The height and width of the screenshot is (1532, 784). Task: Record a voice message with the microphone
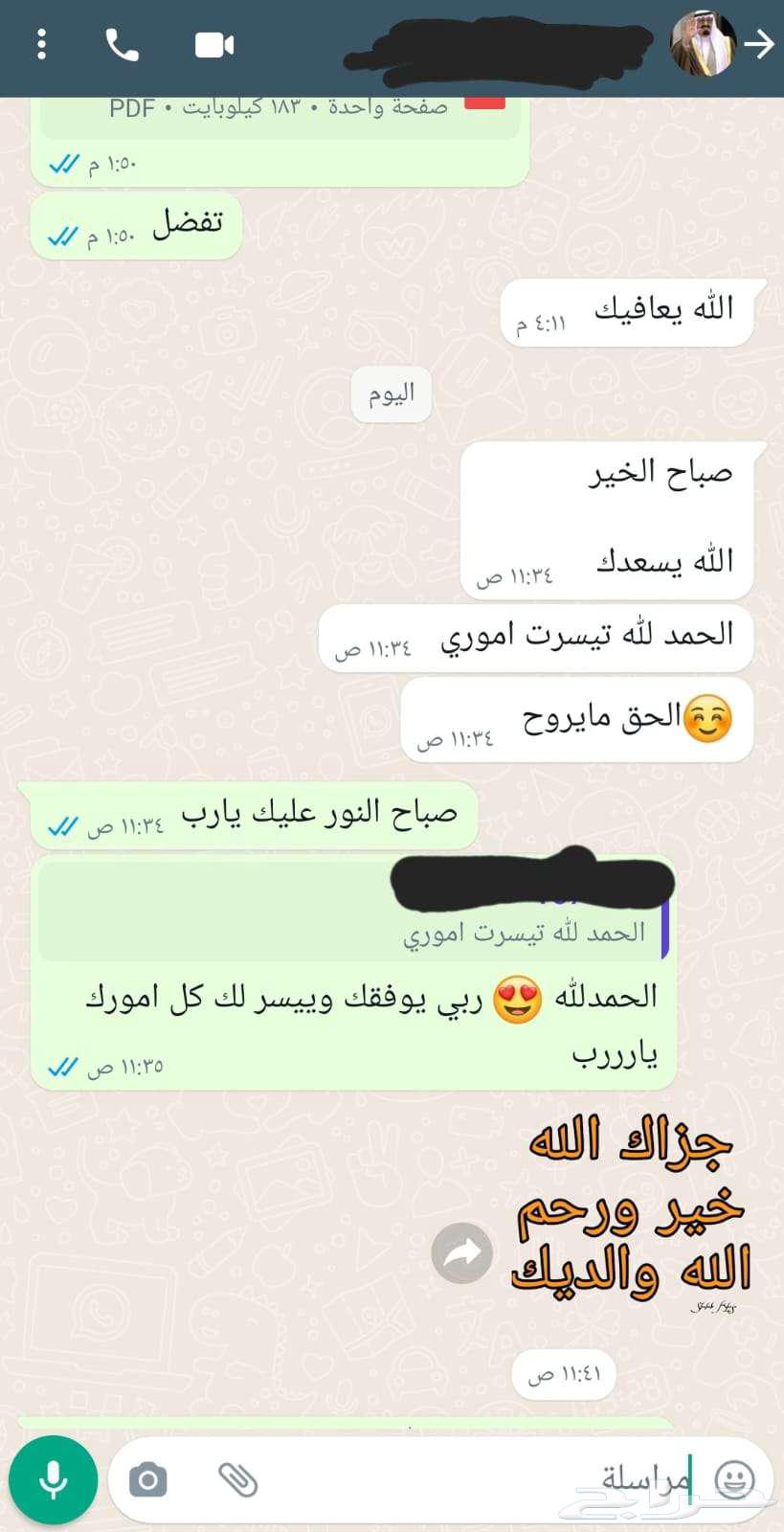click(x=53, y=1479)
